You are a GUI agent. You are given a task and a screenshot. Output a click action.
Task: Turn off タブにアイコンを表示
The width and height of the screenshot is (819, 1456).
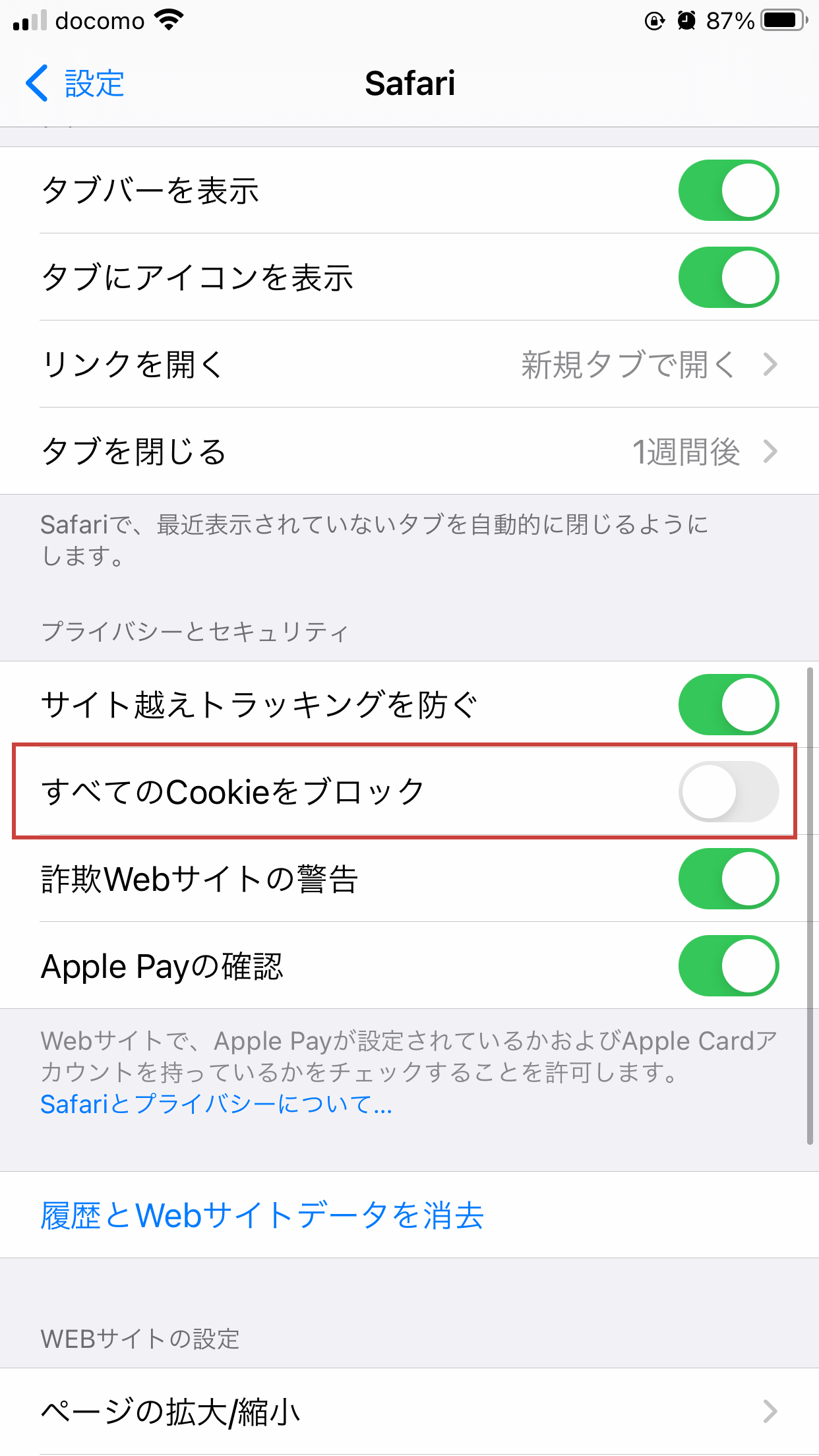[727, 277]
